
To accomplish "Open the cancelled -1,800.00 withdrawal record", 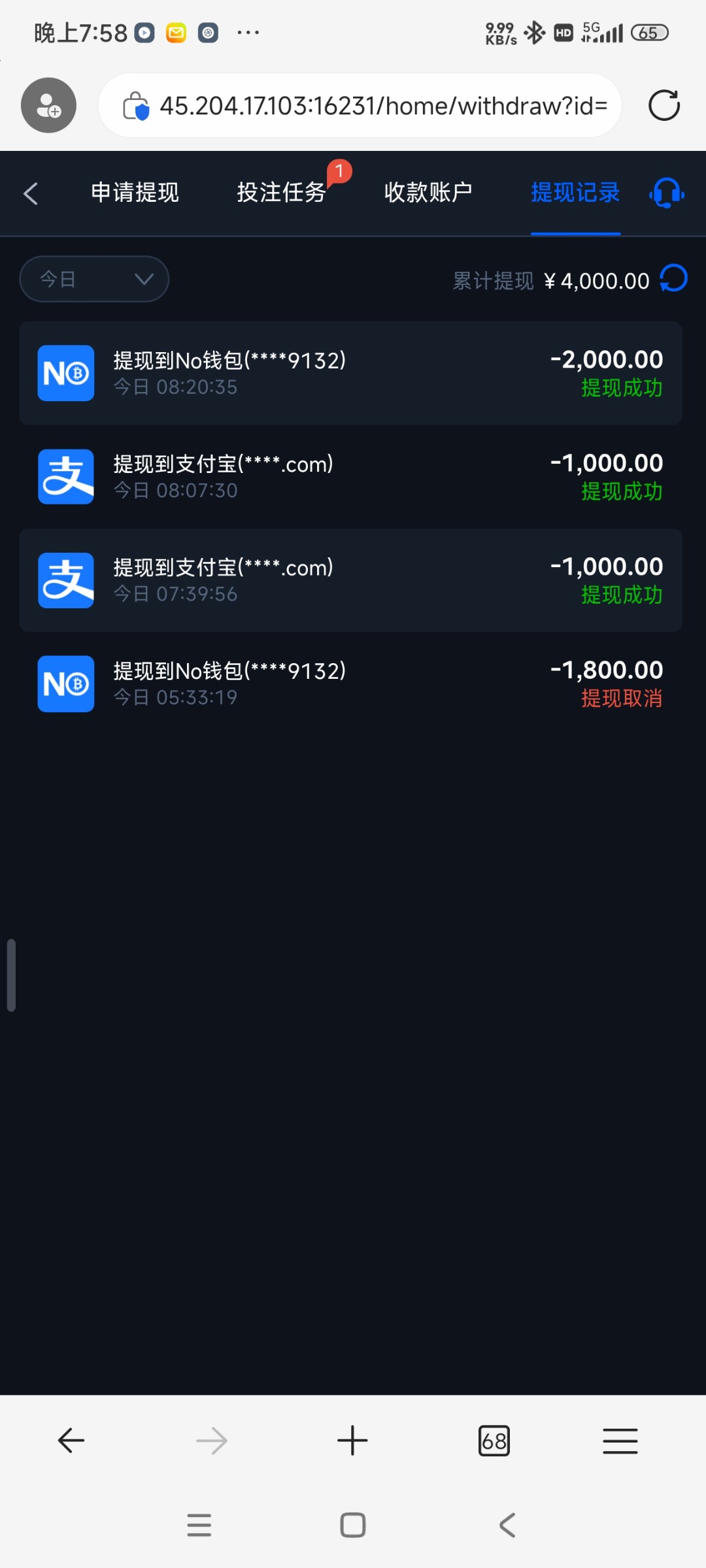I will click(350, 683).
